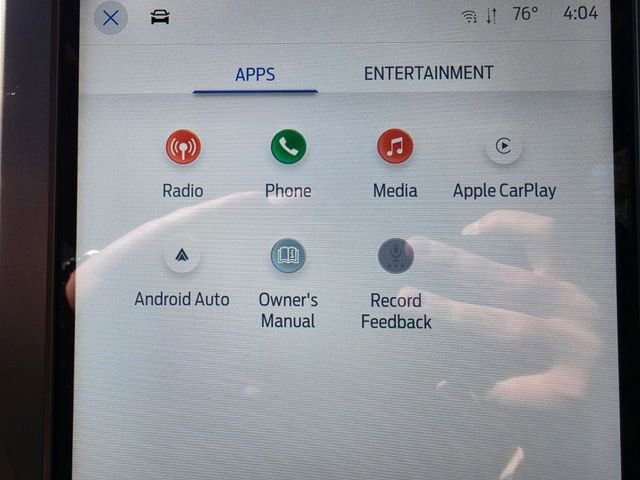Viewport: 640px width, 480px height.
Task: Open the Media app
Action: 395,148
